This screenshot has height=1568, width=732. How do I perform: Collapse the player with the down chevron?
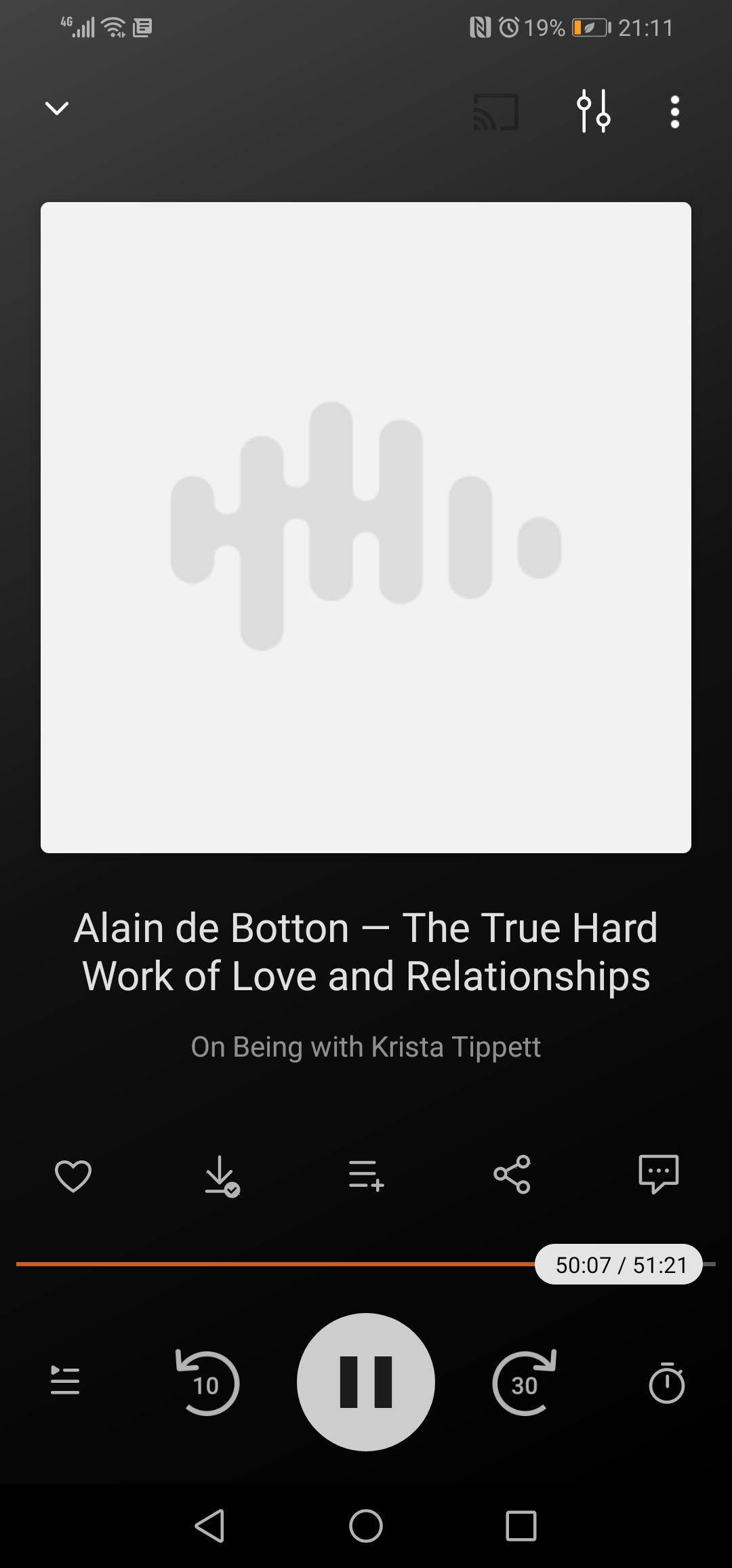click(57, 109)
